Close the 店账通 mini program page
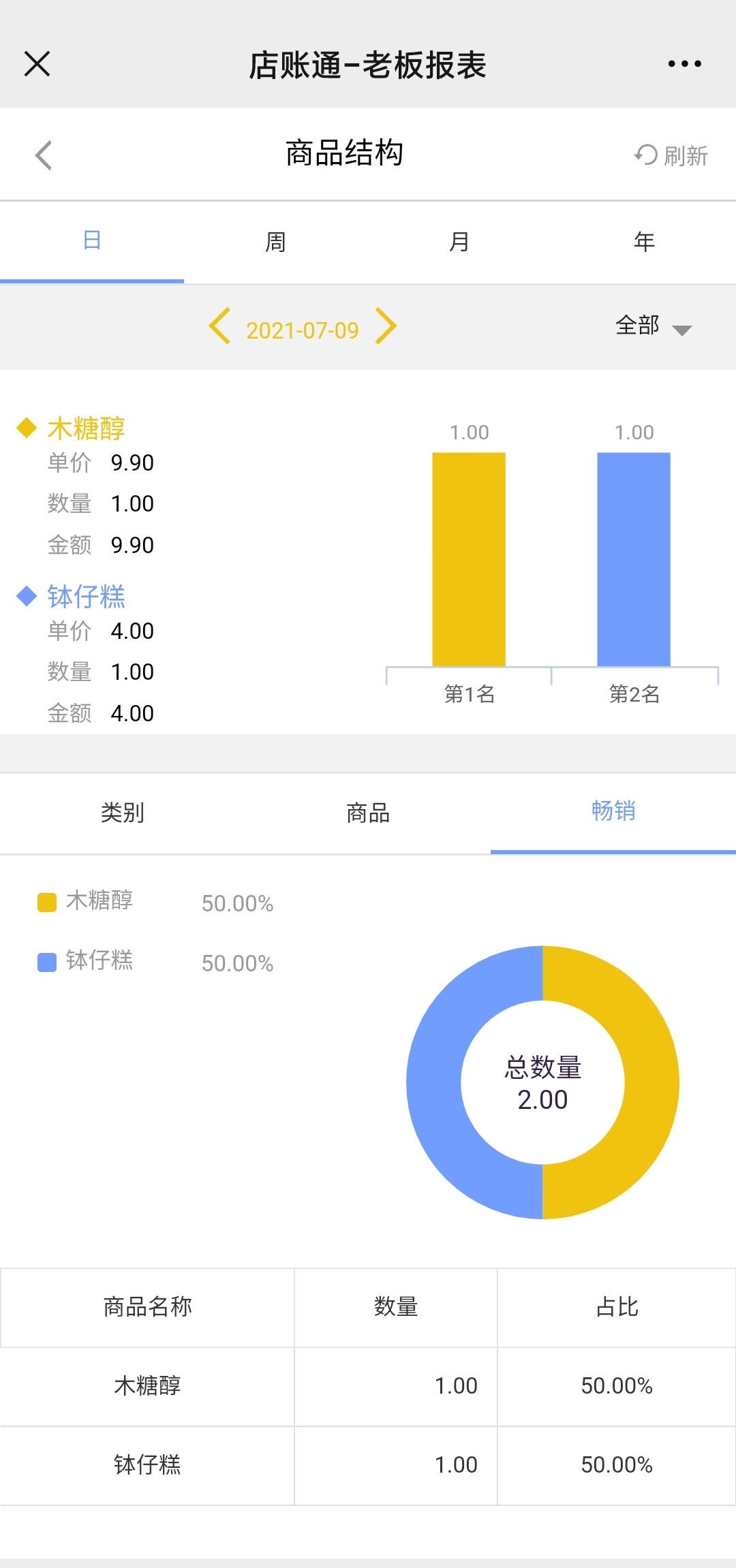Viewport: 736px width, 1568px height. tap(37, 64)
